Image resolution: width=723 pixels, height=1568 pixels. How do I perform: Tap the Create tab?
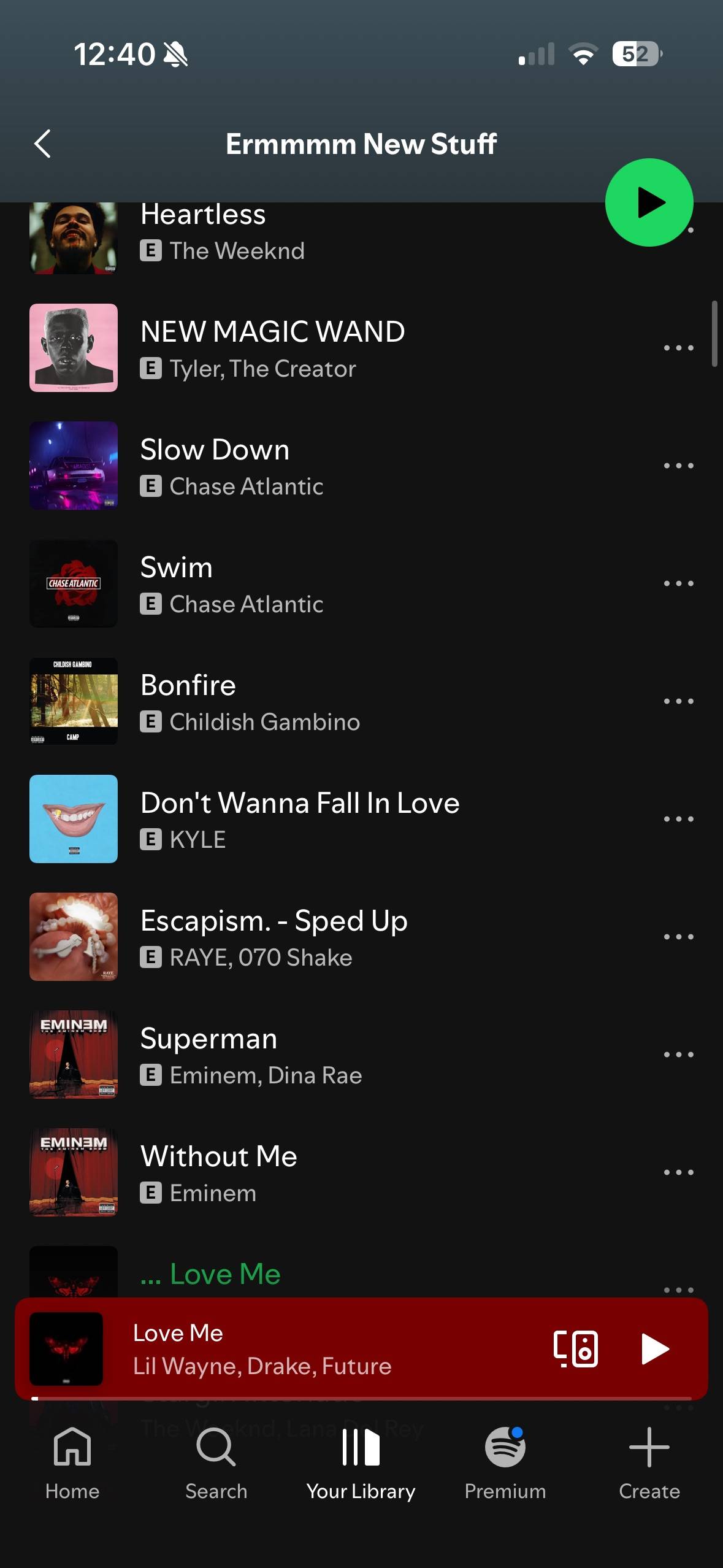649,1463
